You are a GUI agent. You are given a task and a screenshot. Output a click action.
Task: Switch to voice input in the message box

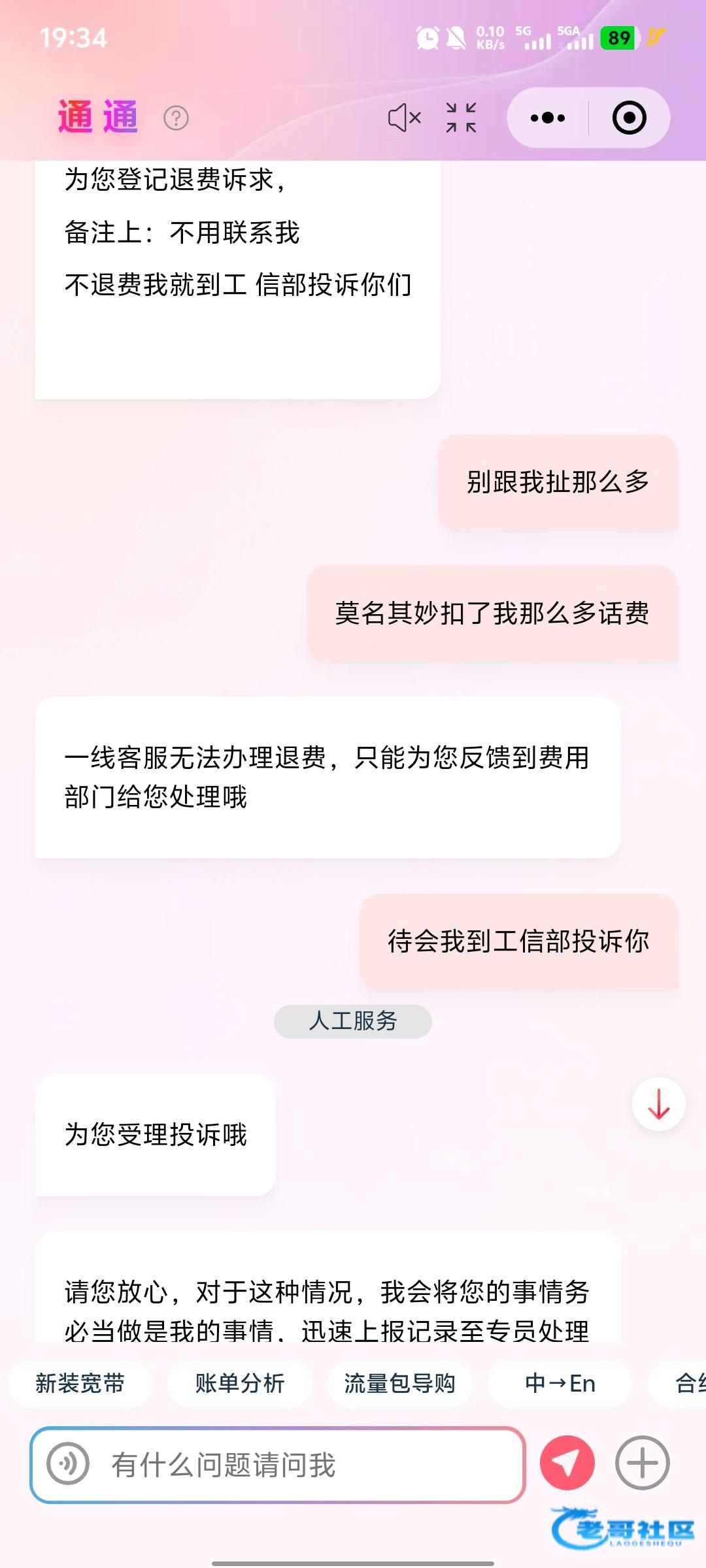68,1464
